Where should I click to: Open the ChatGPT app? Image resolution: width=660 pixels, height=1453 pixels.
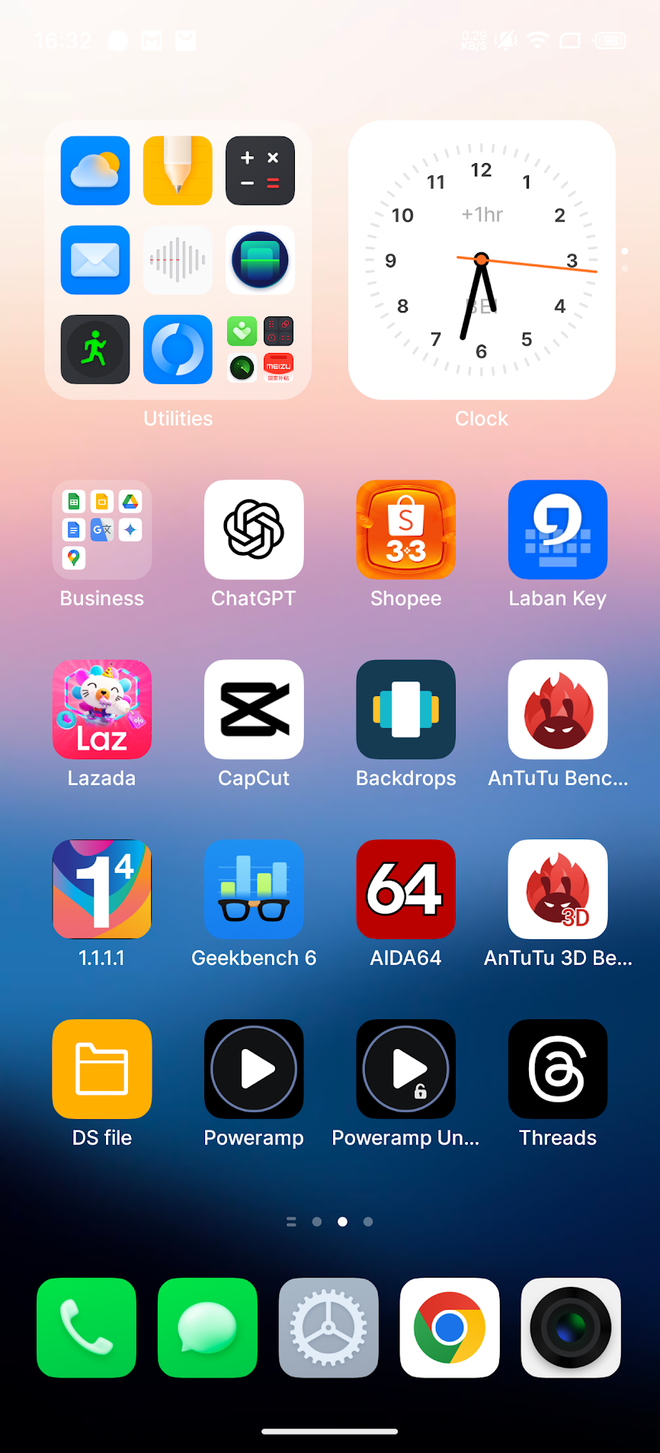[x=254, y=530]
